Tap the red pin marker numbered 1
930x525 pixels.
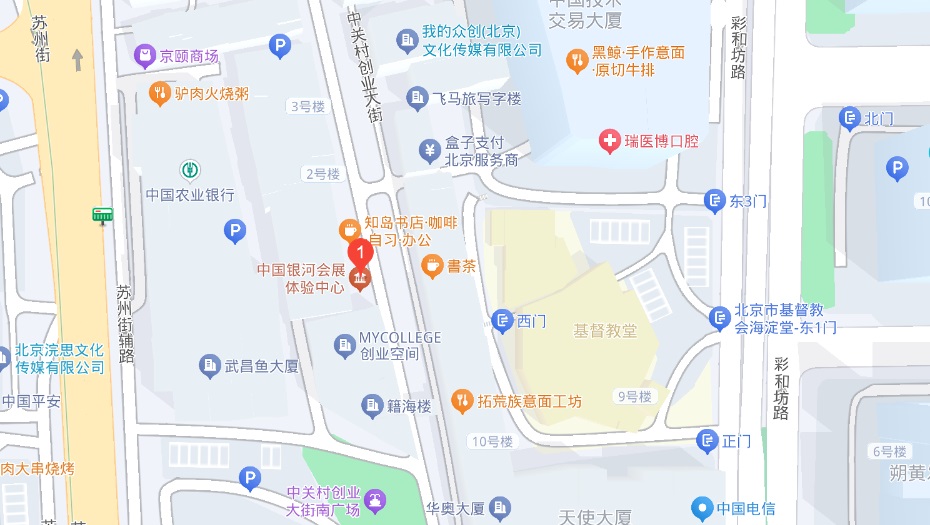[x=359, y=251]
